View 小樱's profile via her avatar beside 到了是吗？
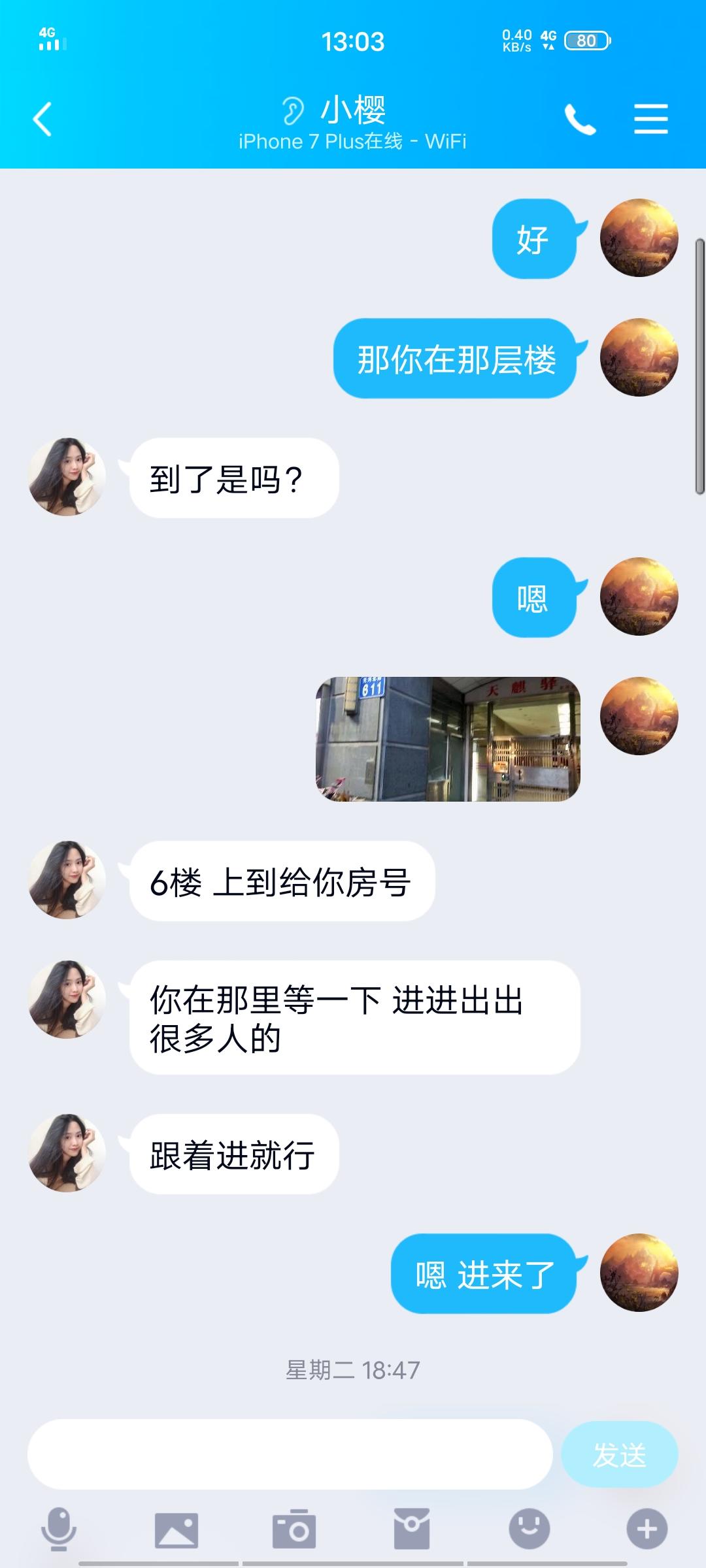The image size is (706, 1568). coord(67,477)
